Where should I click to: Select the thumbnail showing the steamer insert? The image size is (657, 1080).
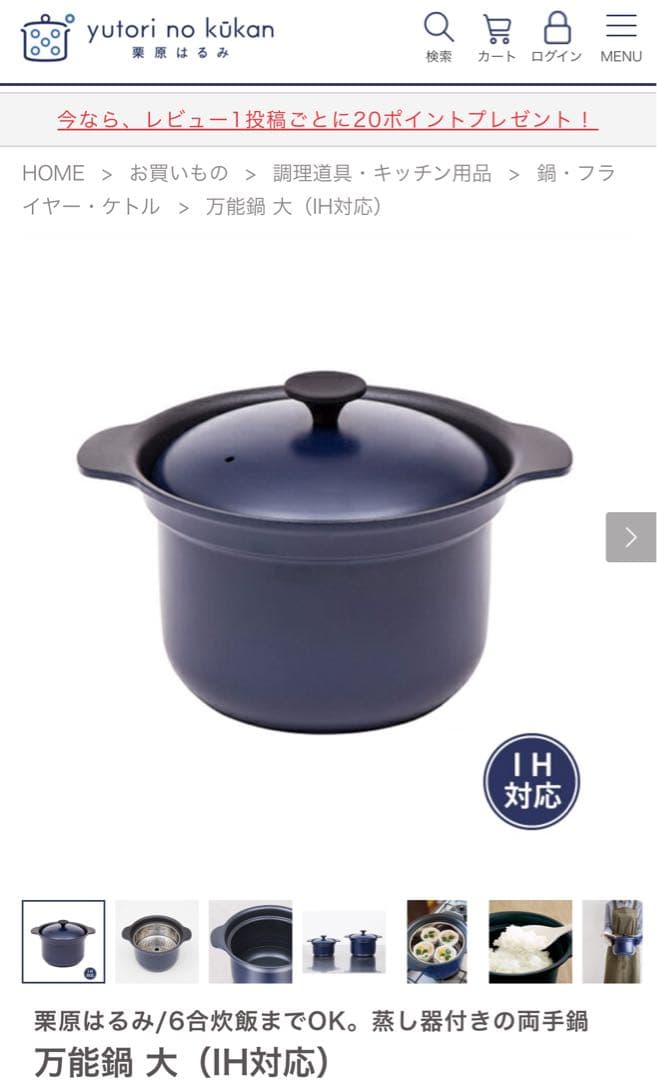(157, 941)
